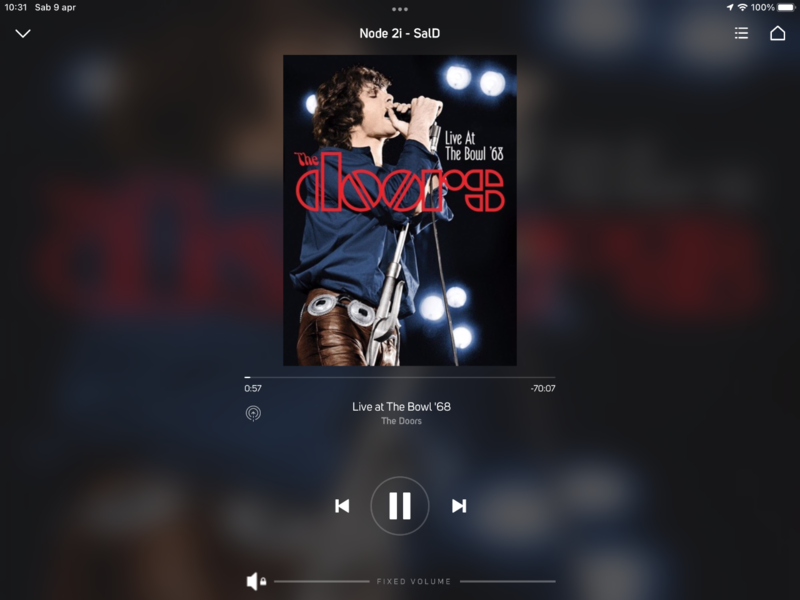
Task: Collapse the now playing screen
Action: click(23, 33)
